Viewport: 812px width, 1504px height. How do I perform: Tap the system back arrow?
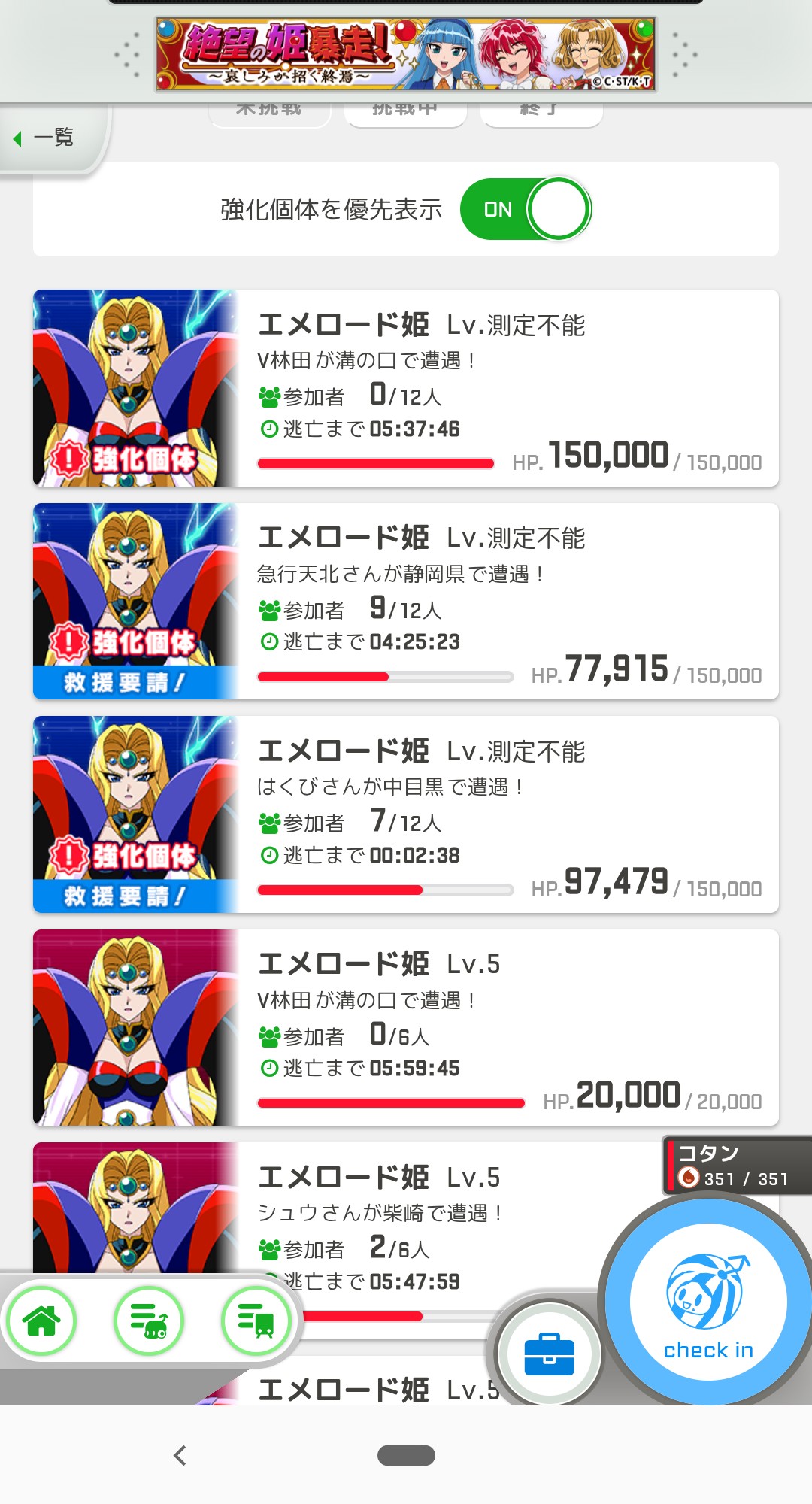[x=180, y=1455]
